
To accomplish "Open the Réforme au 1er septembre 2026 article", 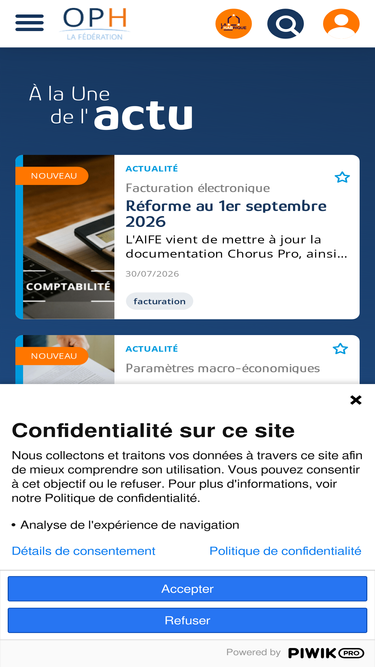I will [226, 214].
